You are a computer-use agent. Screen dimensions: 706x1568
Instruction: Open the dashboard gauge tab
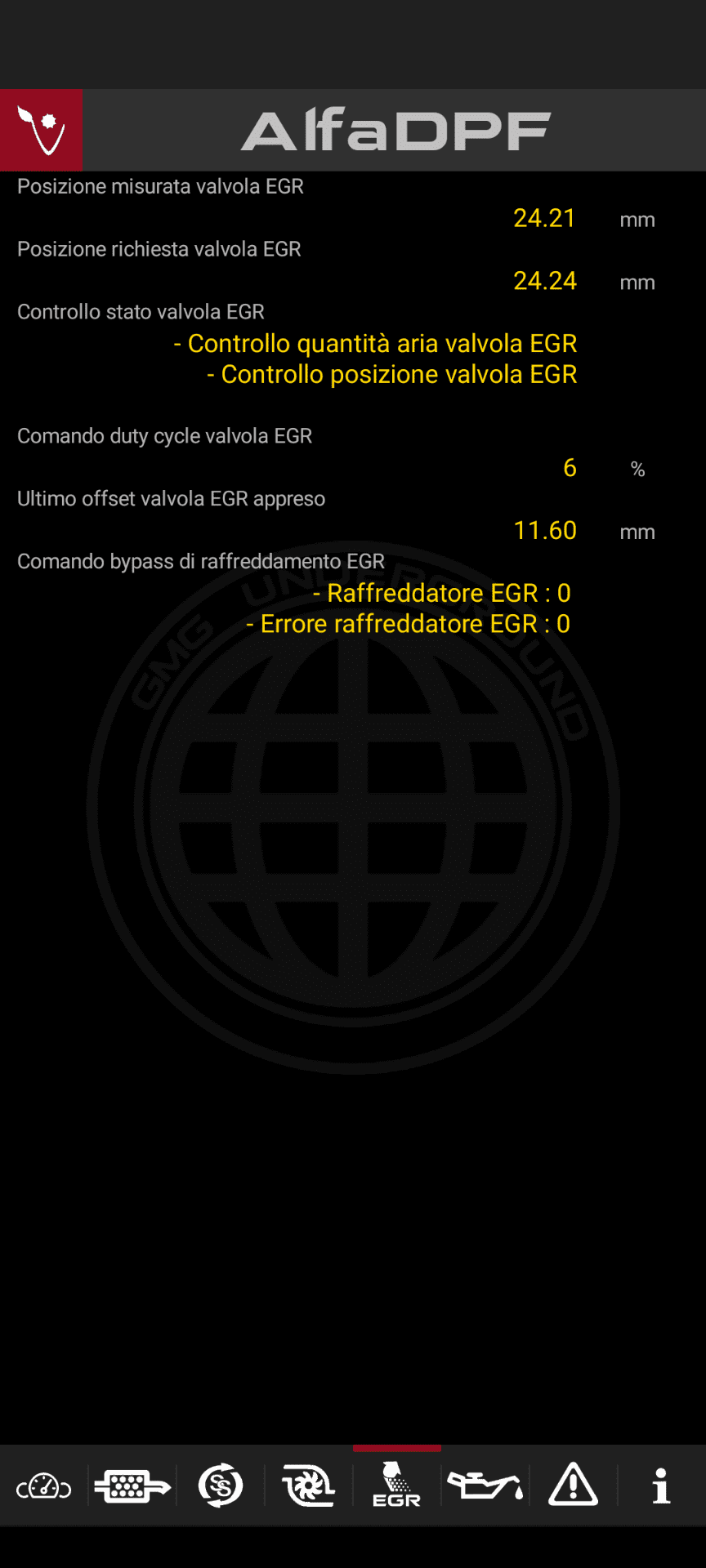[x=44, y=1486]
